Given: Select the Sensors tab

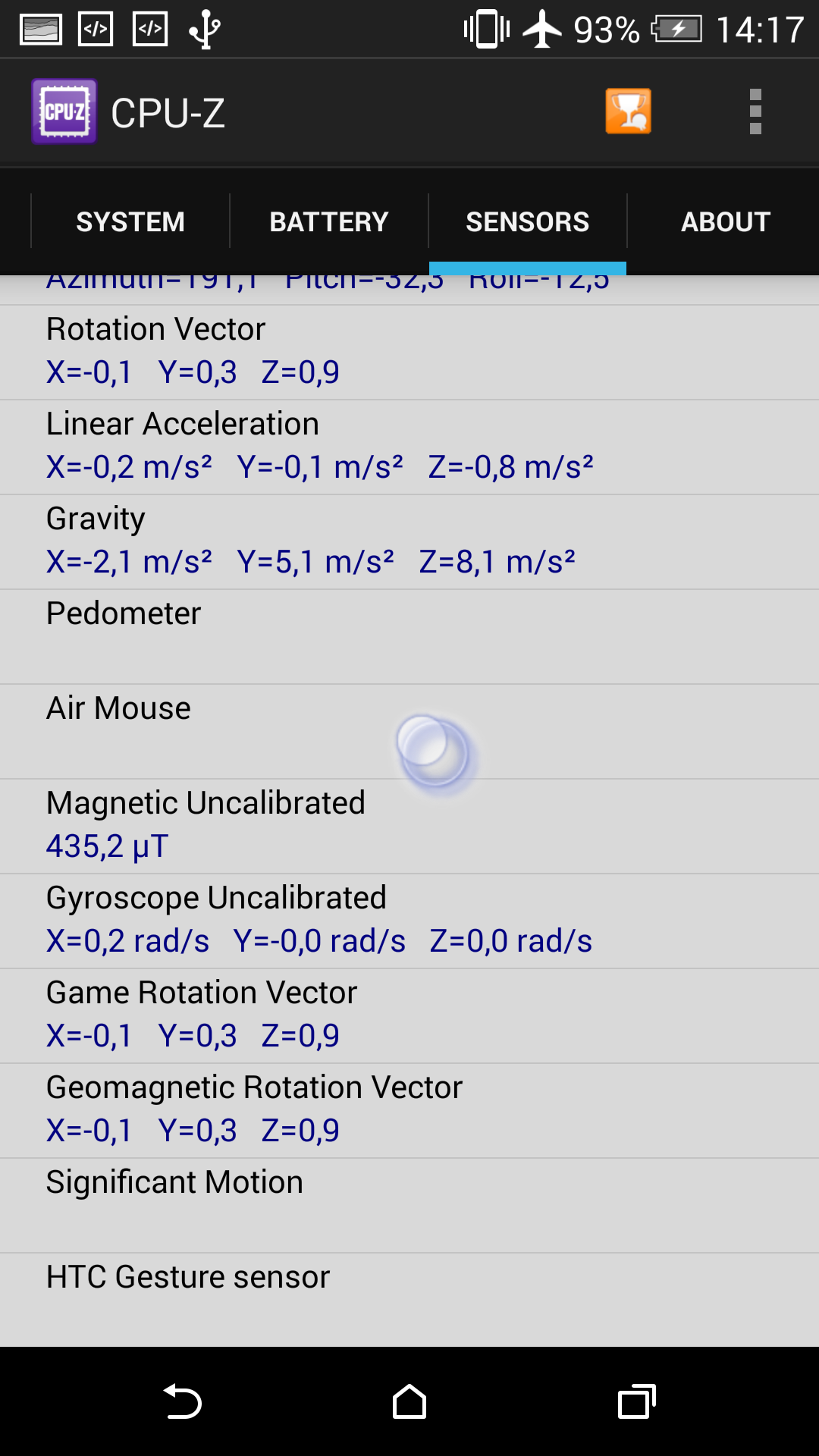Looking at the screenshot, I should (528, 221).
